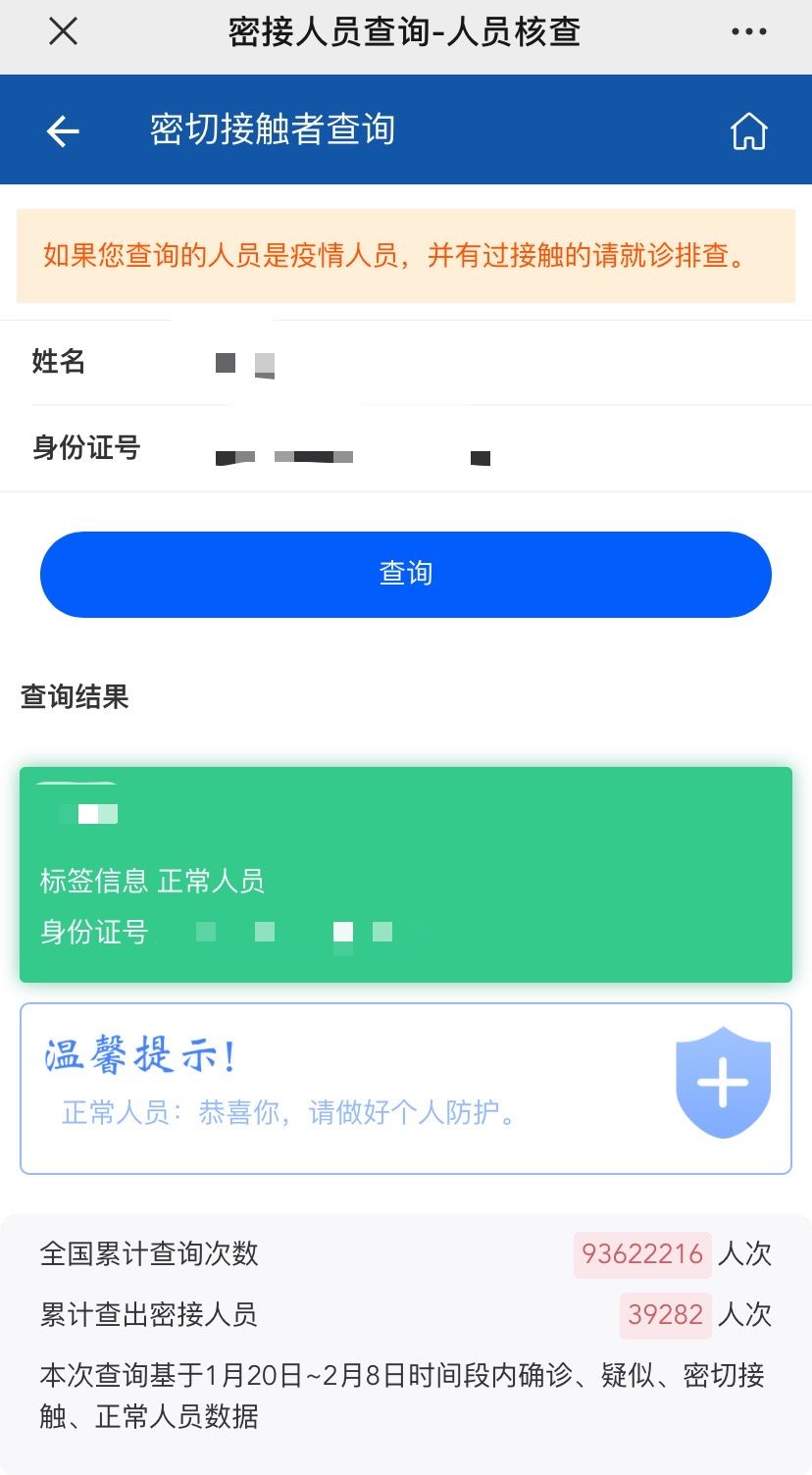Tap the 密接人员查询-人员核查 page title
Viewport: 812px width, 1475px height.
pyautogui.click(x=405, y=31)
